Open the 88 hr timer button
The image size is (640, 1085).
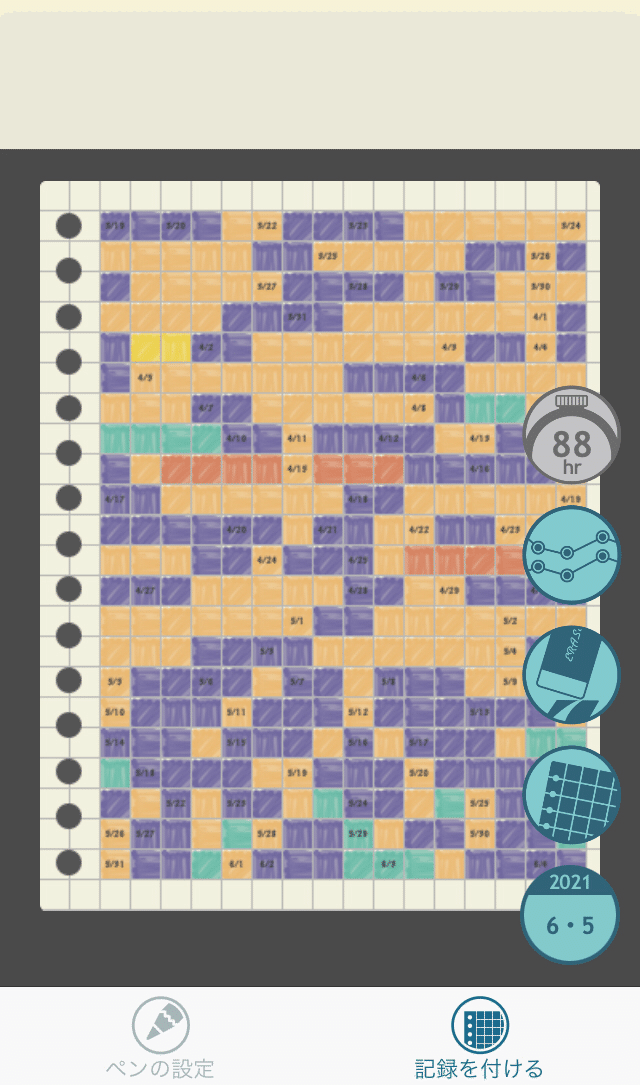coord(571,436)
